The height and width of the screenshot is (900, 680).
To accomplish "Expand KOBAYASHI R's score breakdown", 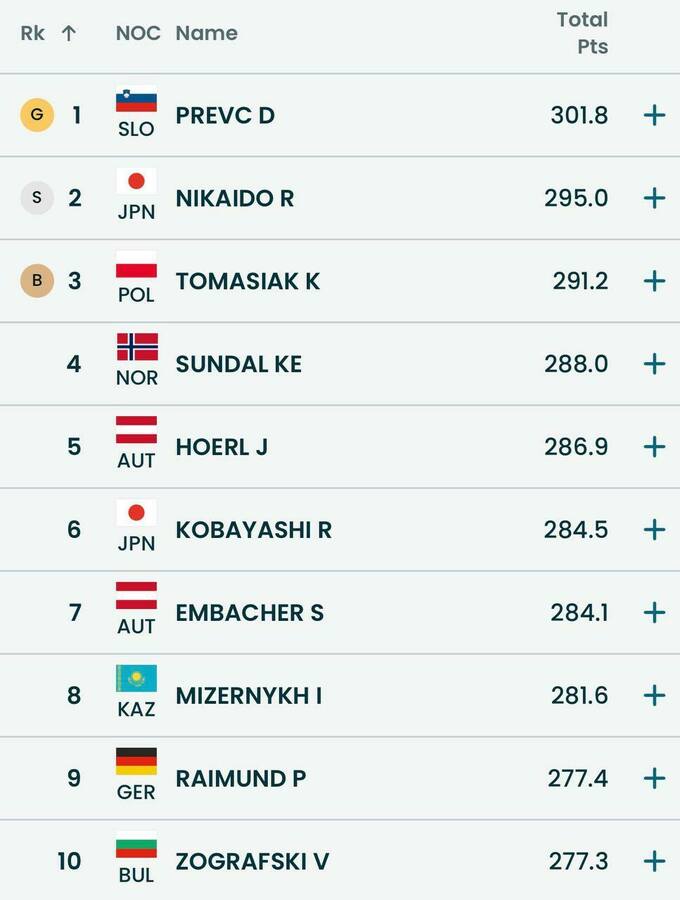I will 654,529.
